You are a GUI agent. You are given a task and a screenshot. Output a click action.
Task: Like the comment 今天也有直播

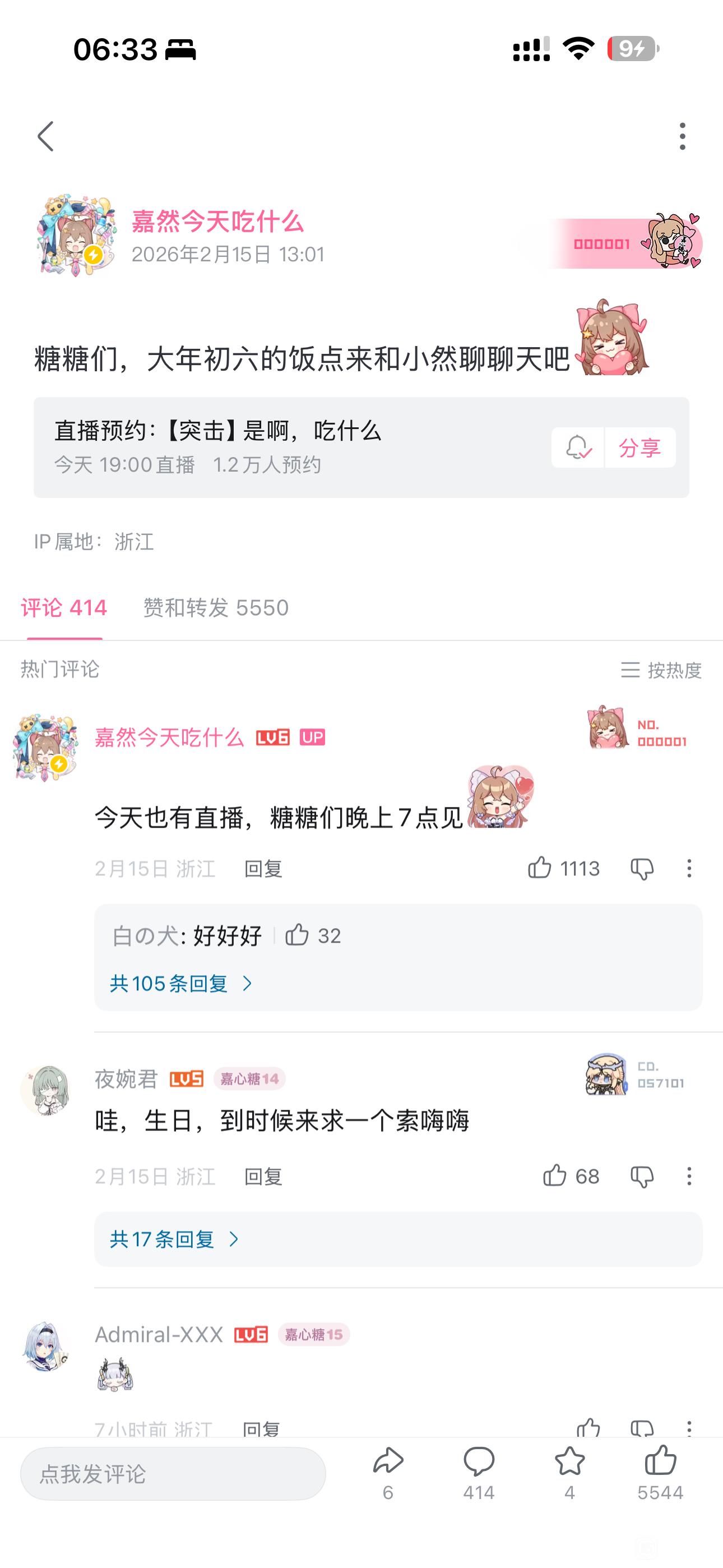(564, 868)
